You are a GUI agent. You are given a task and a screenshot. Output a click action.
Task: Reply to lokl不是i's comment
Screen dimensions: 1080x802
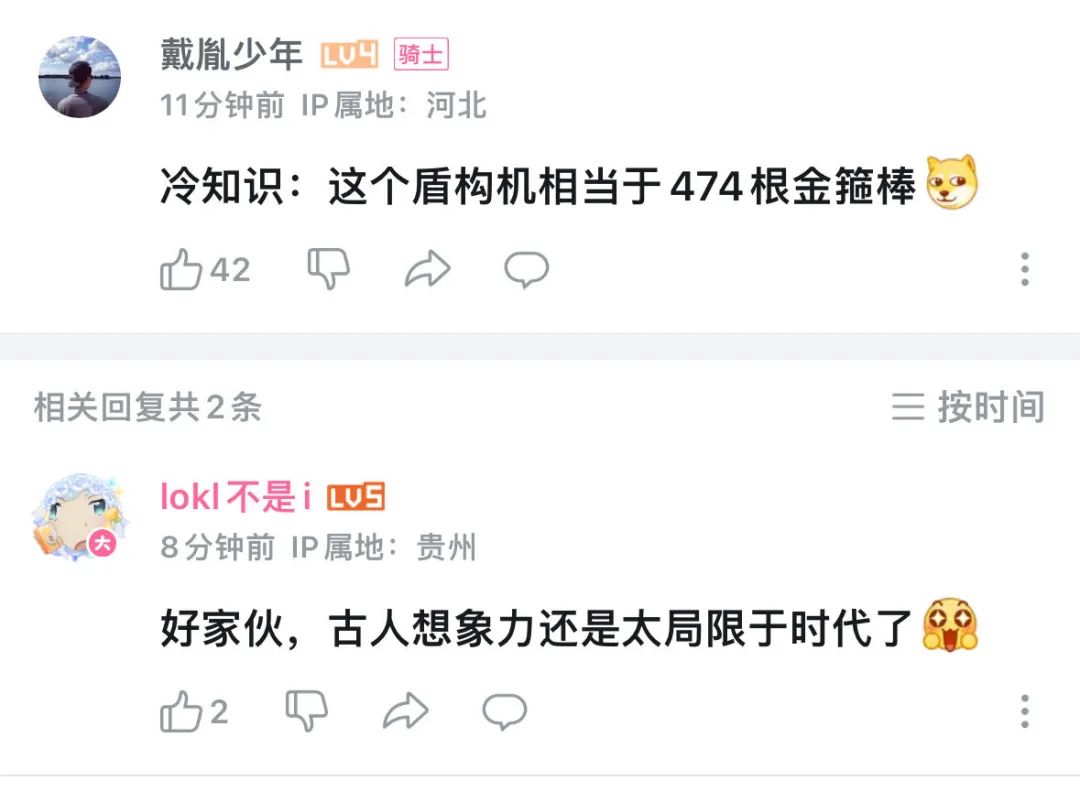tap(505, 711)
